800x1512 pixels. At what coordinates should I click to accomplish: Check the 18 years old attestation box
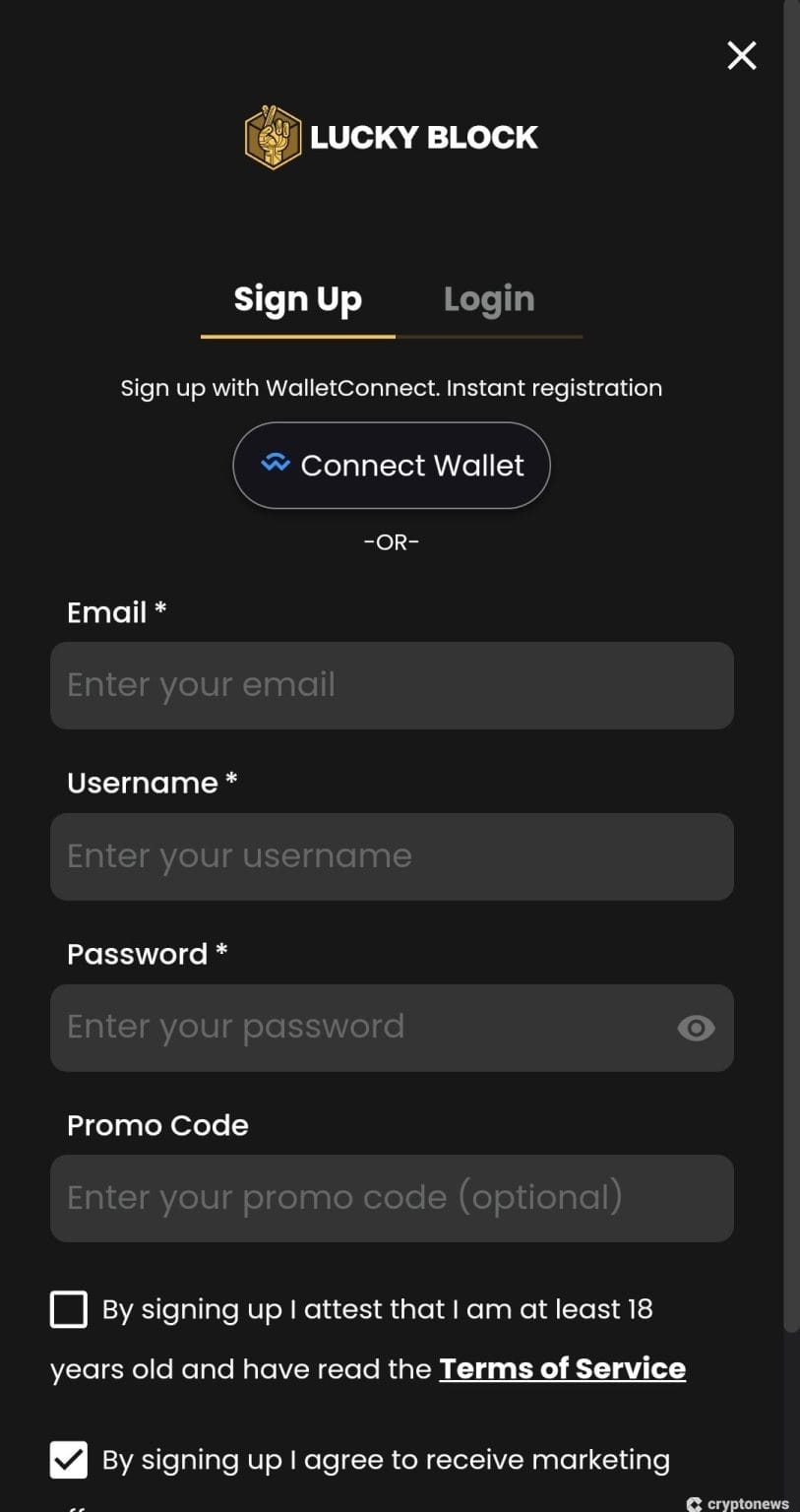[x=69, y=1310]
